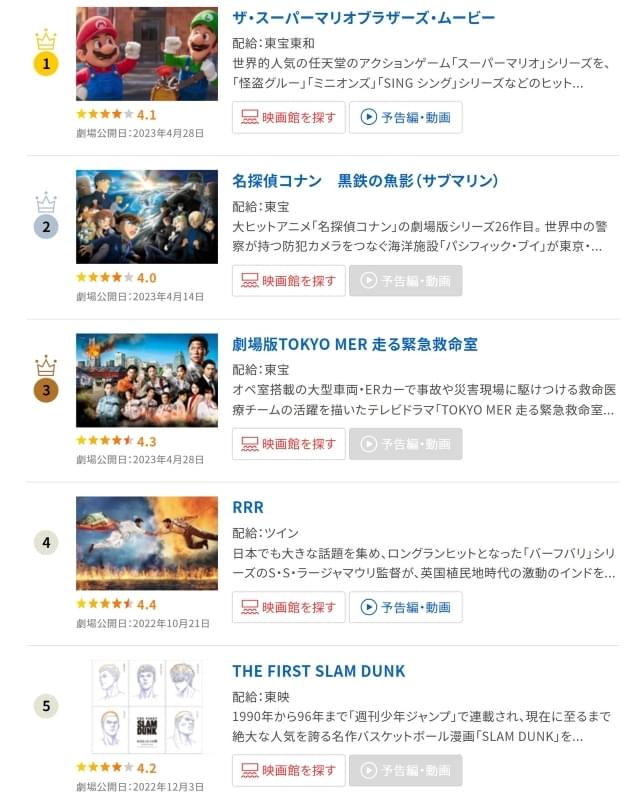
Task: Find theaters for THE FIRST SLAM DUNK
Action: [289, 771]
